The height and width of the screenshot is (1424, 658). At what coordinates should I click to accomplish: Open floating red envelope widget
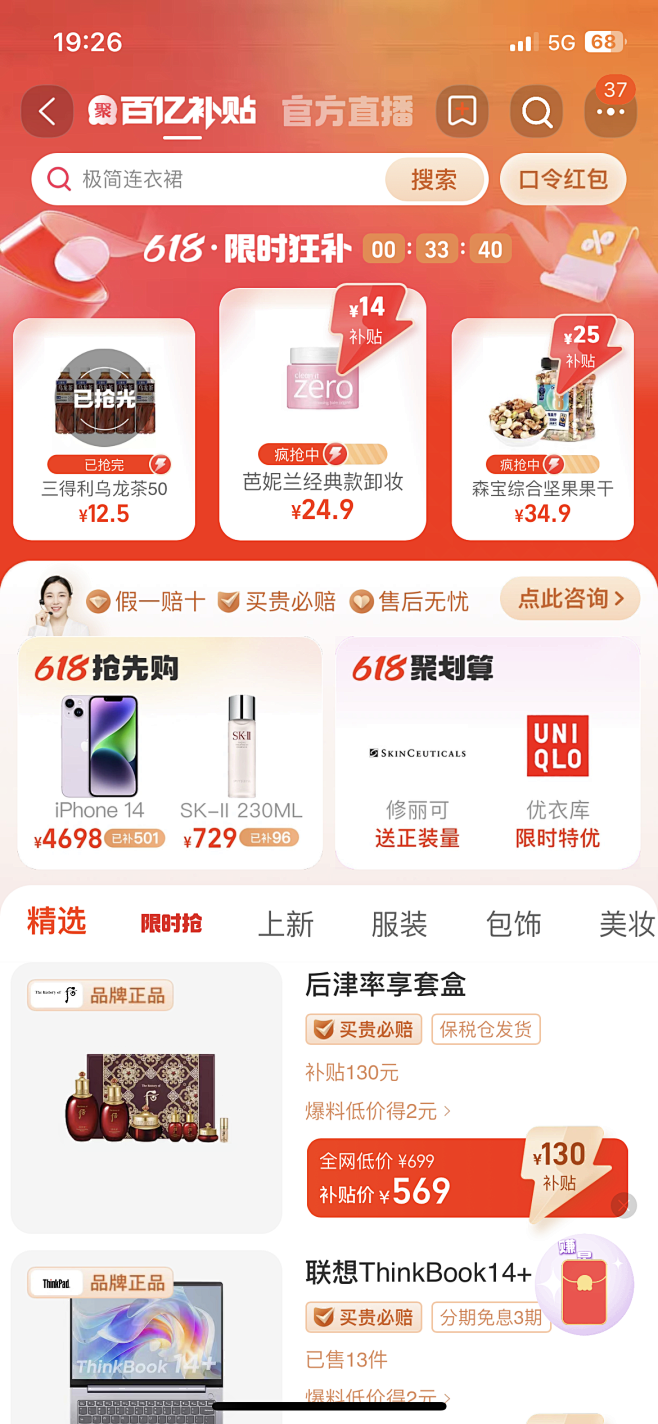pos(585,1285)
